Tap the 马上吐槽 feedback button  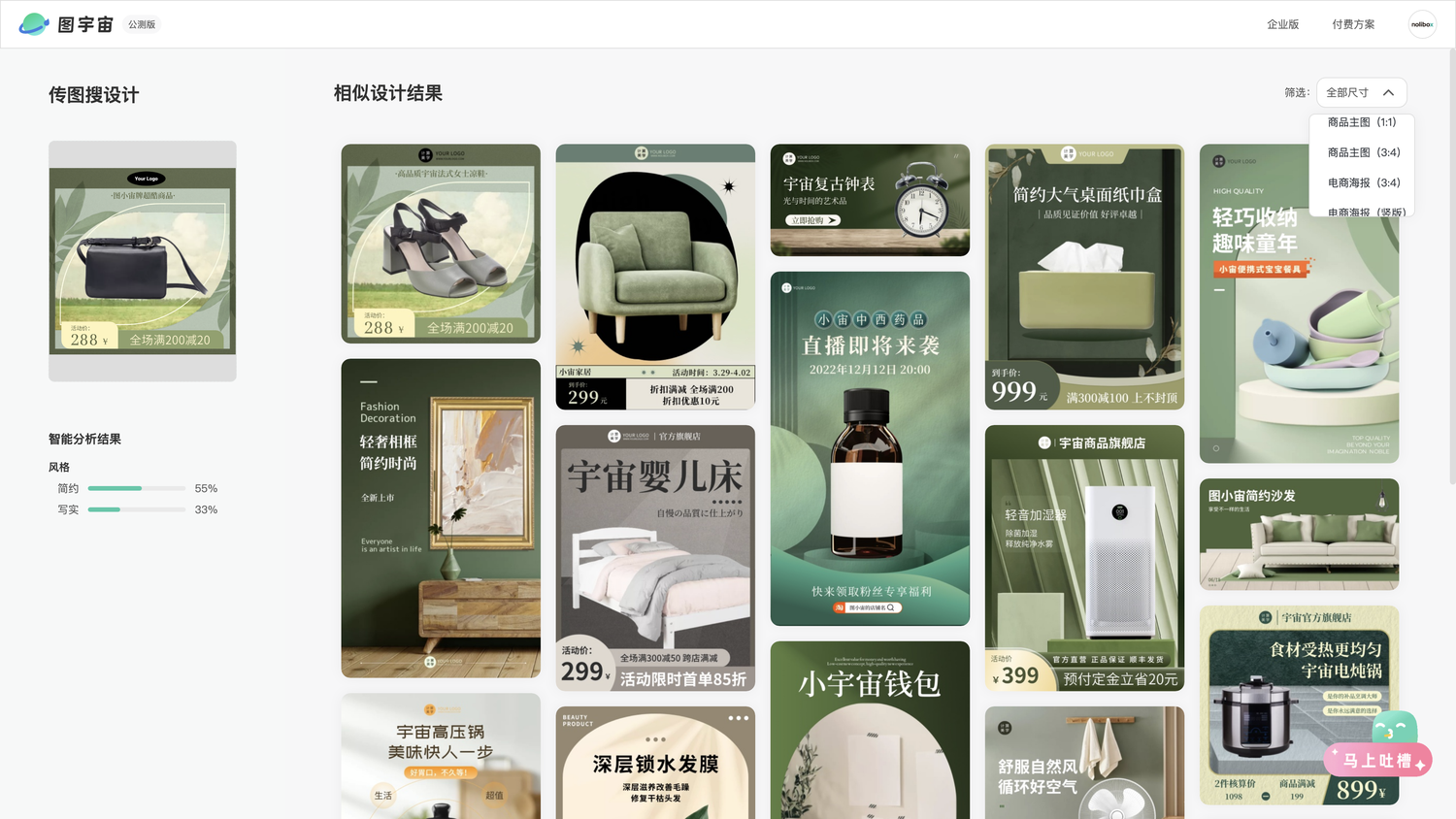click(x=1377, y=760)
